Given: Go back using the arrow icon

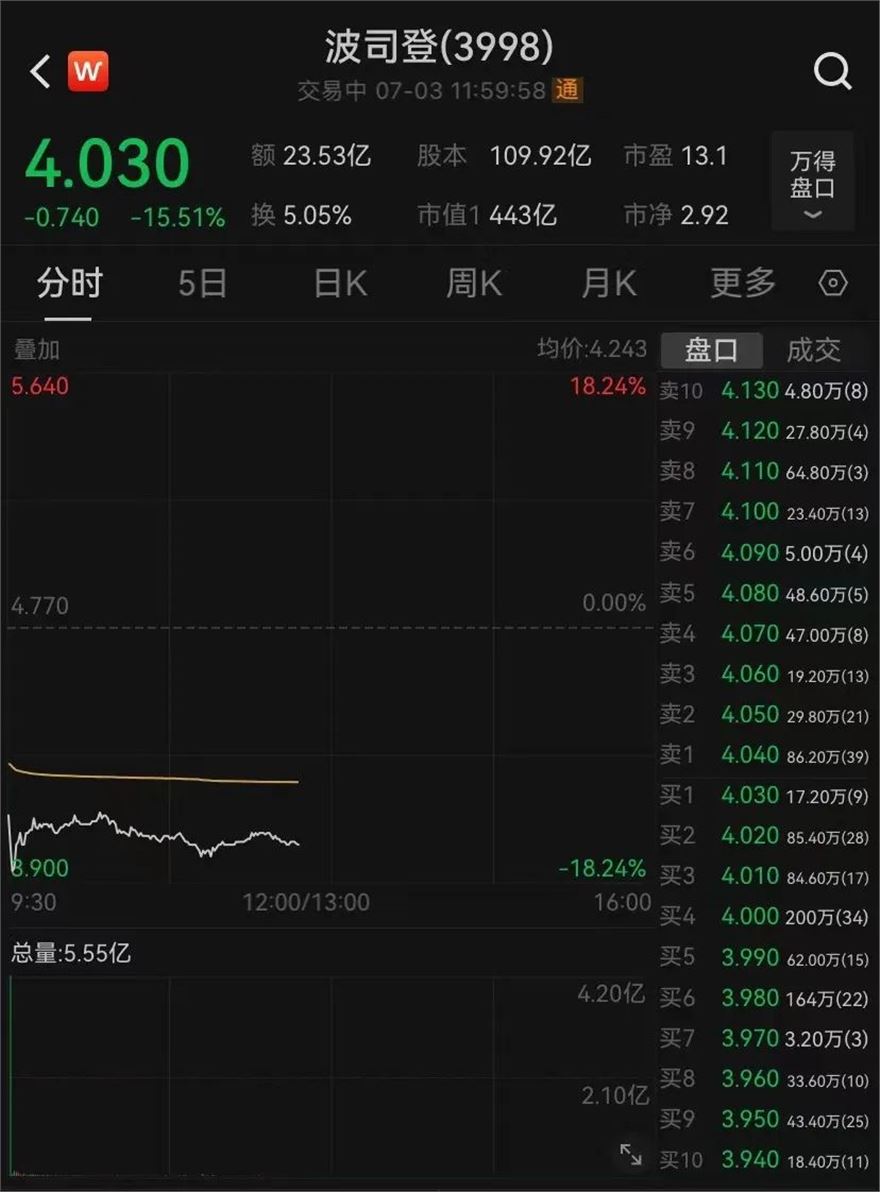Looking at the screenshot, I should (x=40, y=72).
